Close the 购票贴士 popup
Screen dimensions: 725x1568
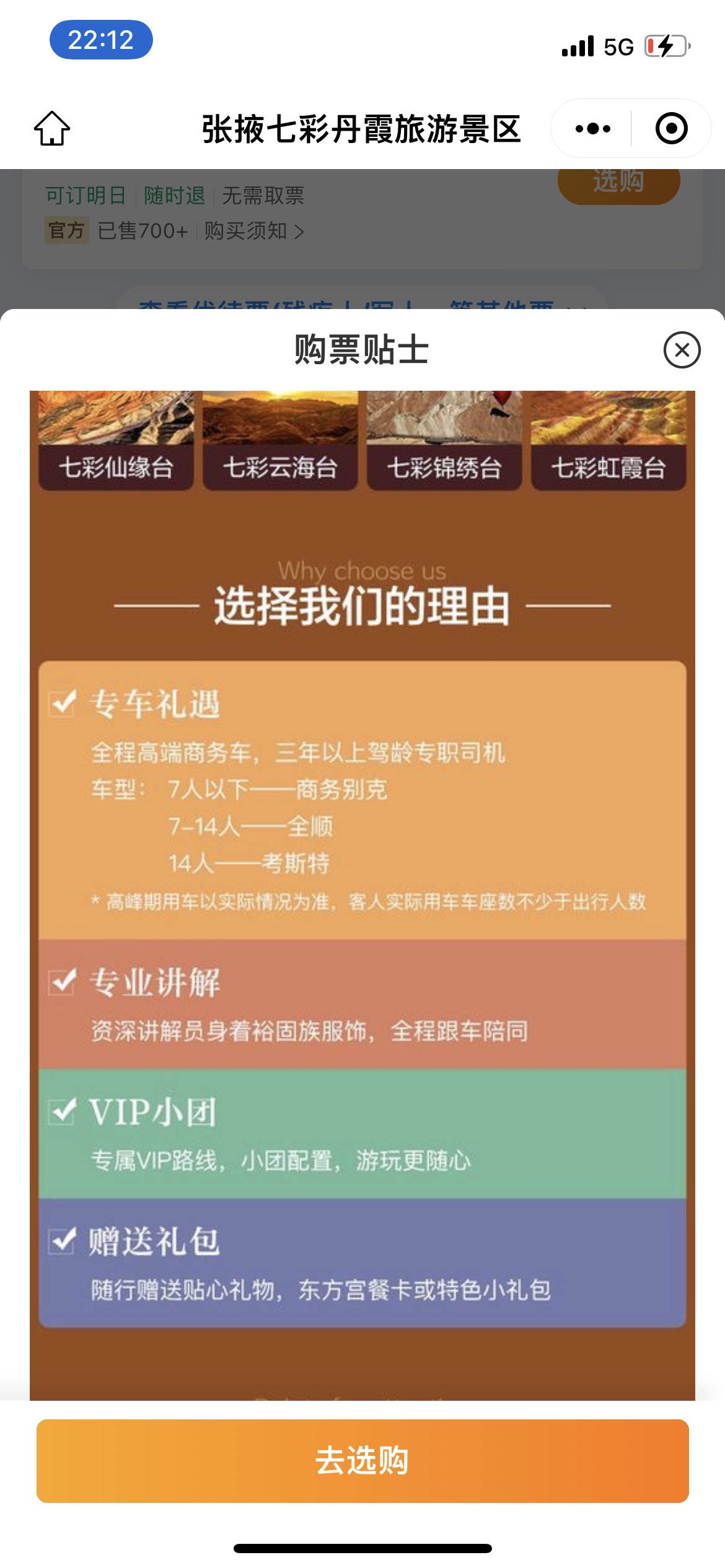point(682,350)
